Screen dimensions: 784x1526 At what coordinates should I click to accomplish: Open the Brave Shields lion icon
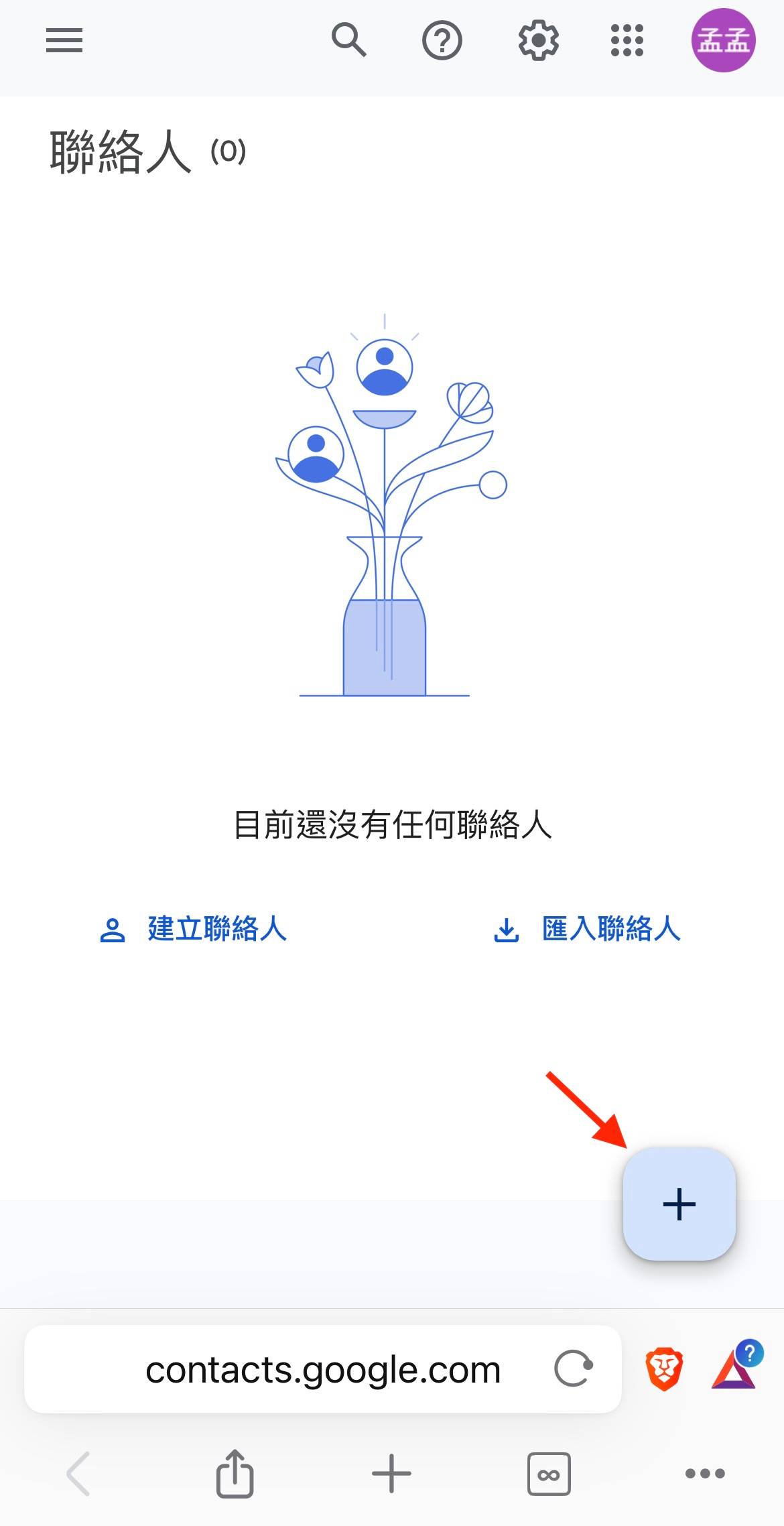tap(663, 1369)
